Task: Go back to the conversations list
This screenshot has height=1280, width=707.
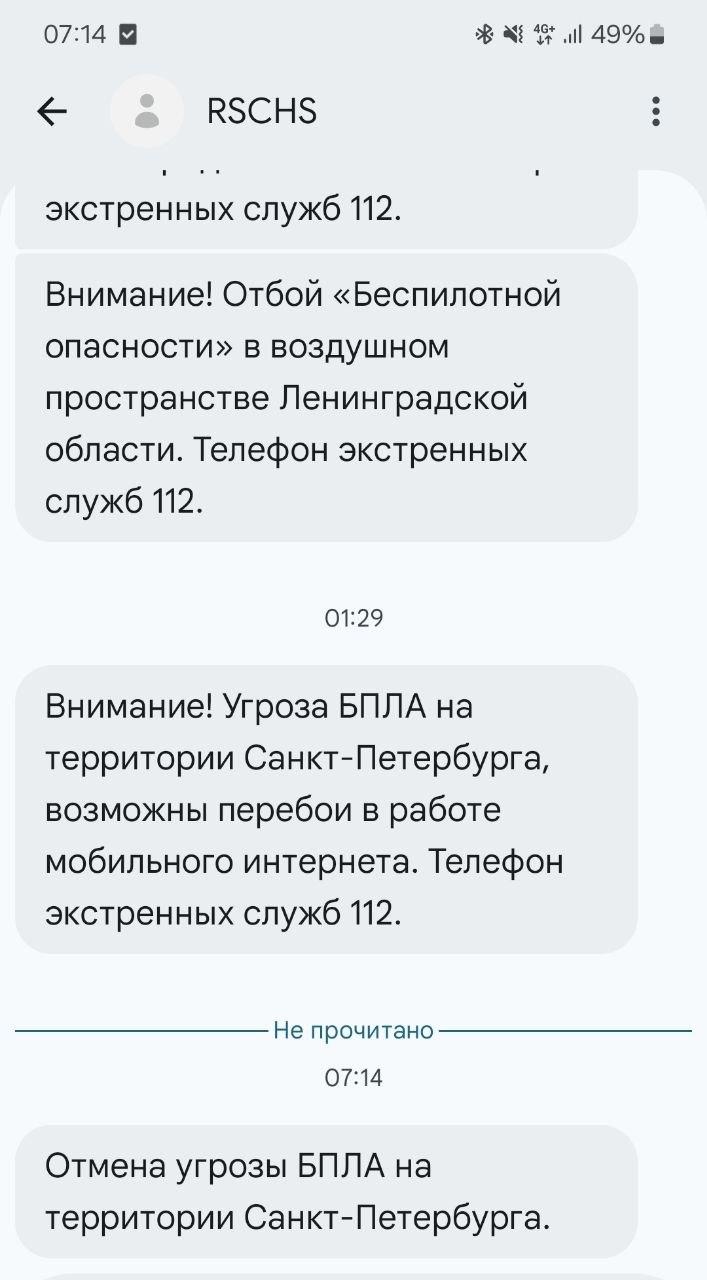Action: click(x=52, y=112)
